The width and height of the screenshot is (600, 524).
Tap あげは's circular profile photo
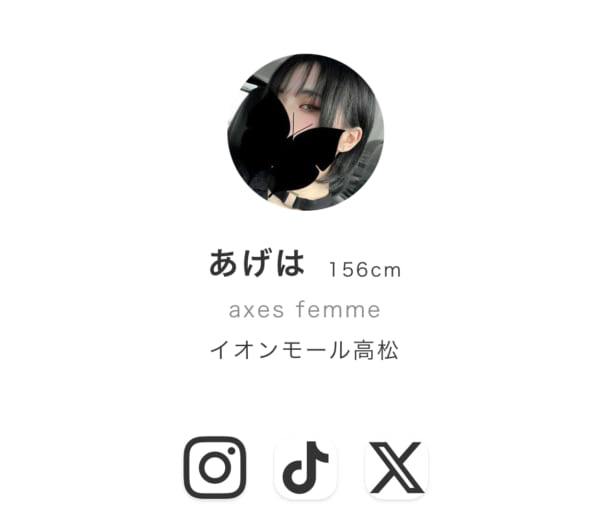[305, 132]
